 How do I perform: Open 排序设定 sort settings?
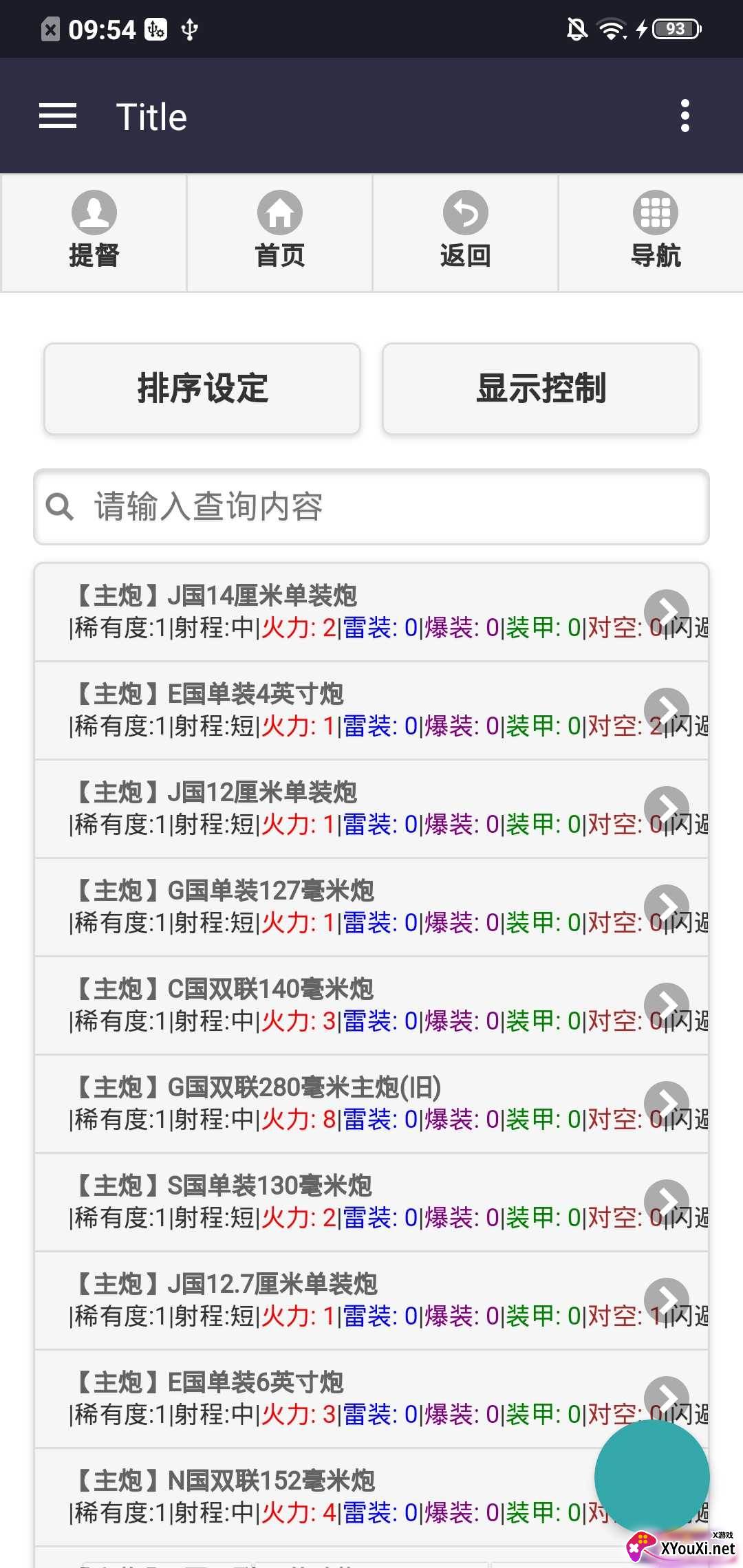coord(202,389)
